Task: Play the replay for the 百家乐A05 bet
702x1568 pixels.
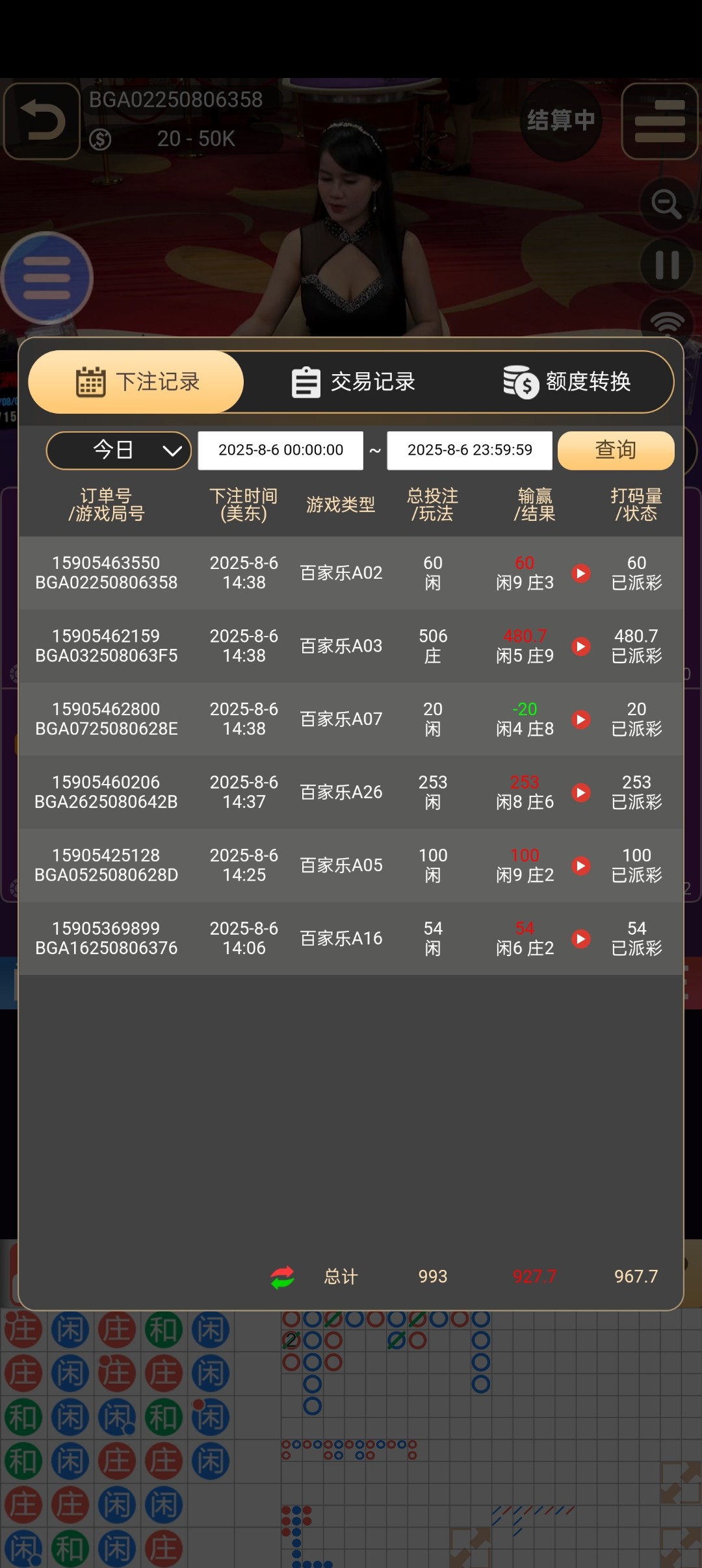Action: 581,865
